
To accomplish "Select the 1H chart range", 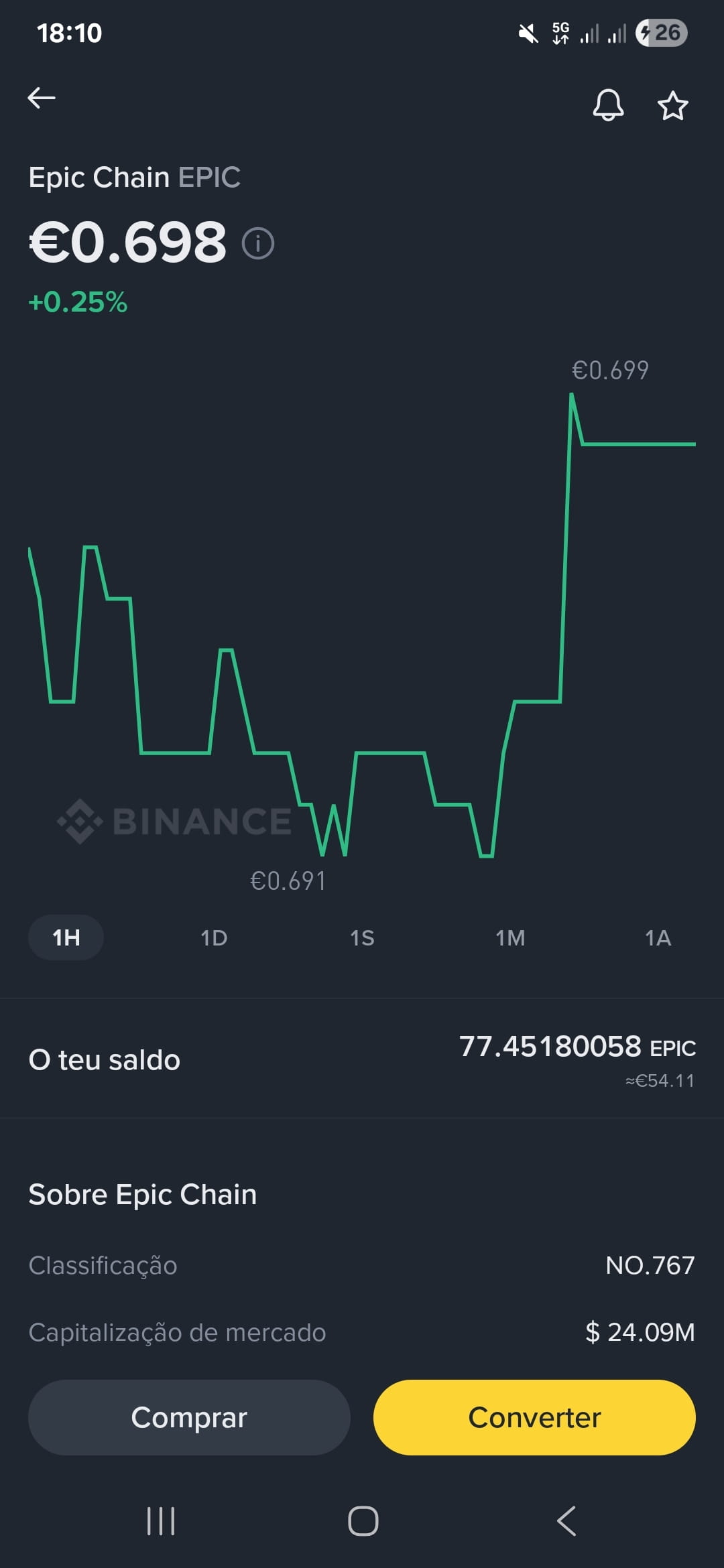I will tap(66, 937).
